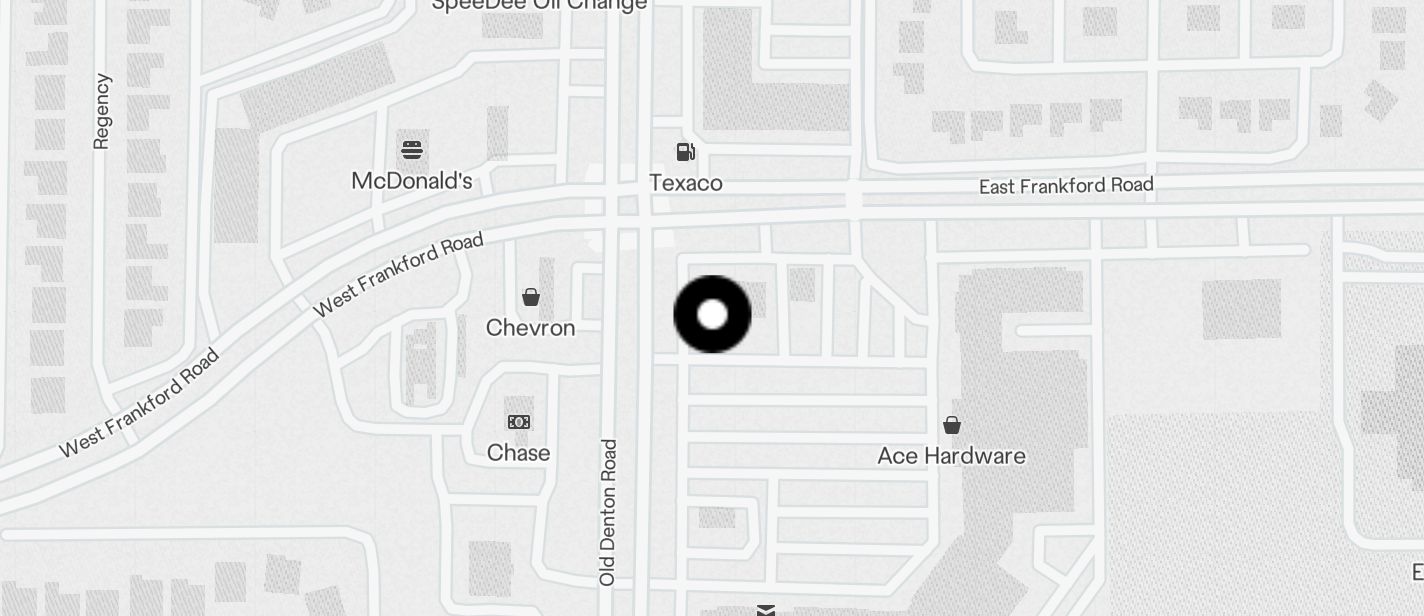Select the Ace Hardware store marker
The height and width of the screenshot is (616, 1424).
point(952,425)
